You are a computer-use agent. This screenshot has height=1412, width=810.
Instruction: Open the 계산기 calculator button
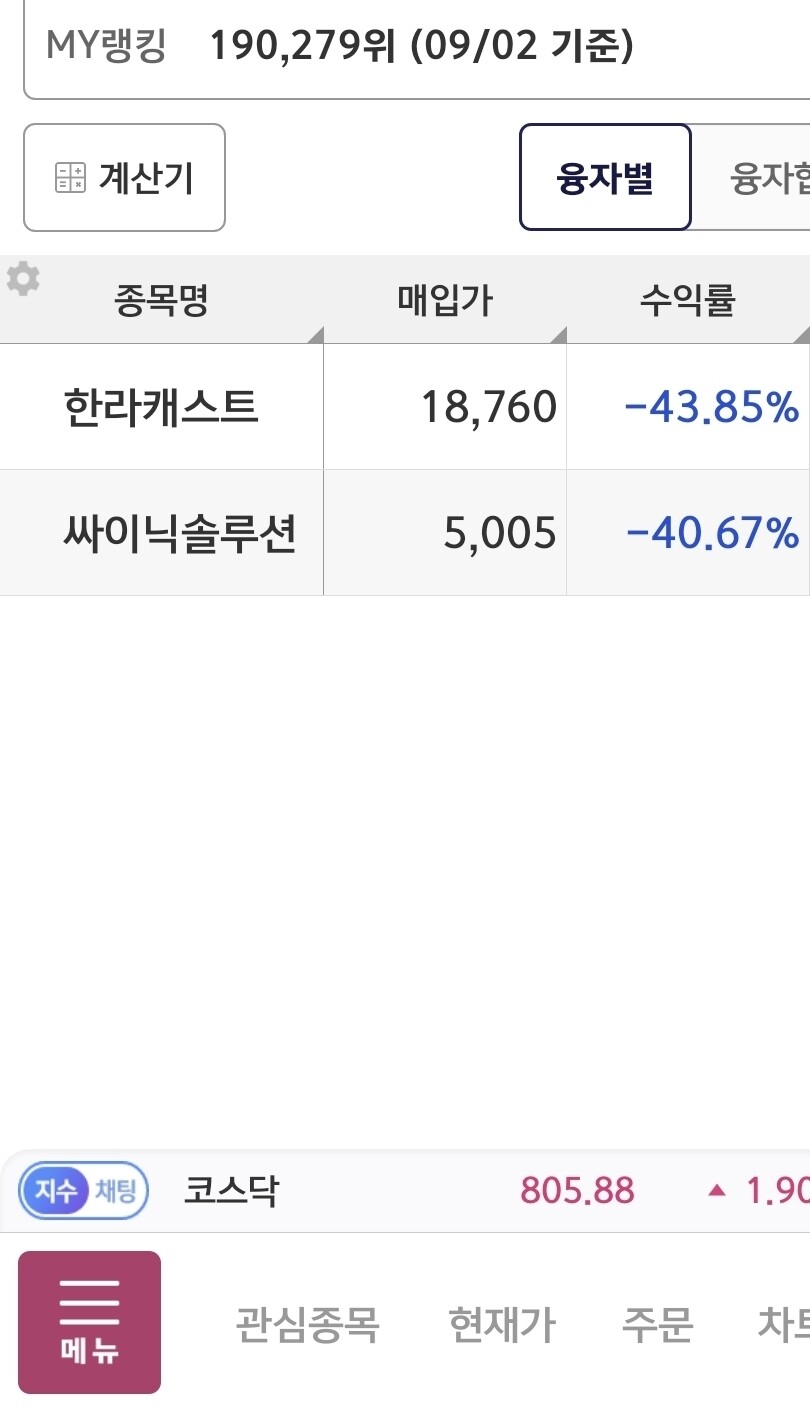[x=124, y=178]
